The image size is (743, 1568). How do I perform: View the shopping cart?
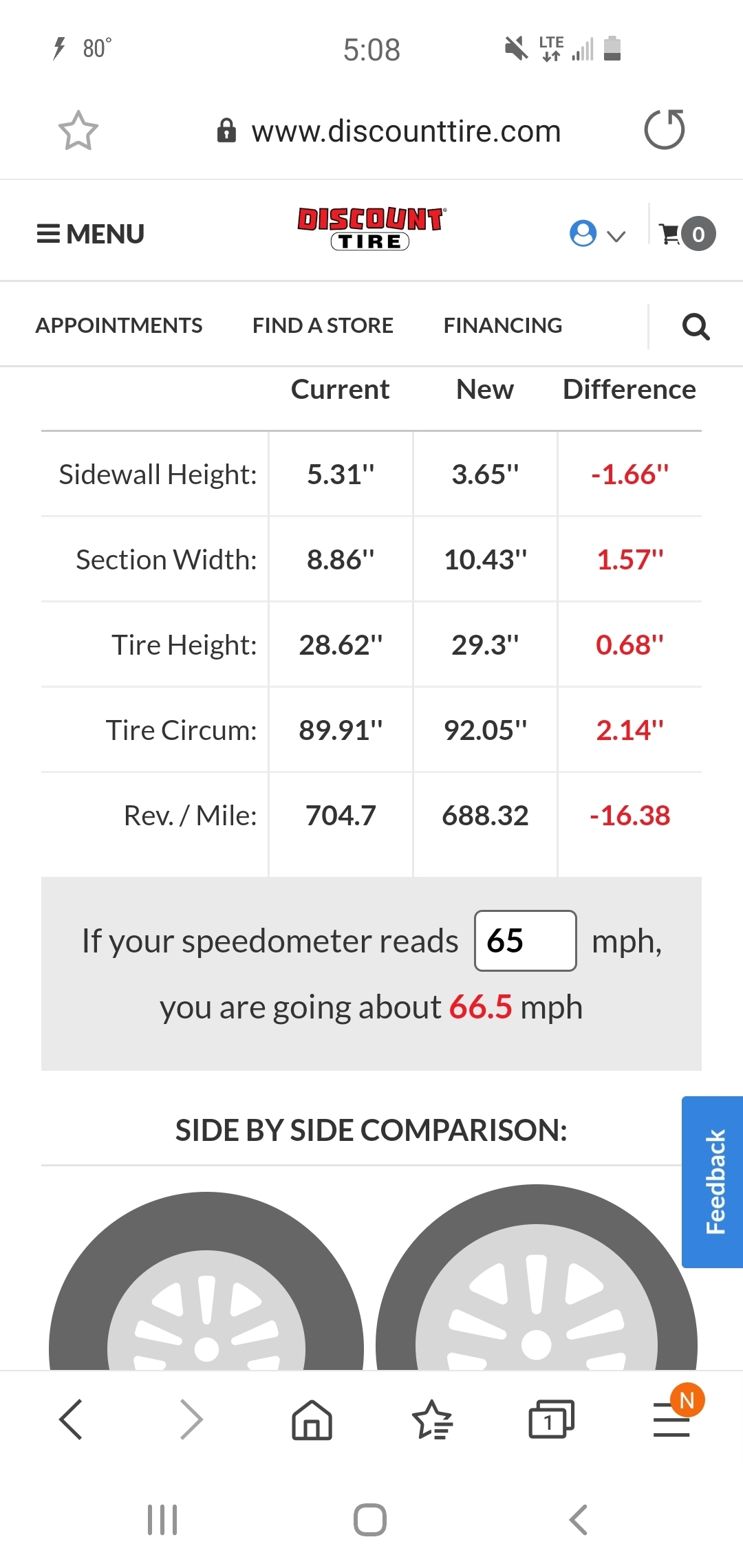[x=687, y=234]
